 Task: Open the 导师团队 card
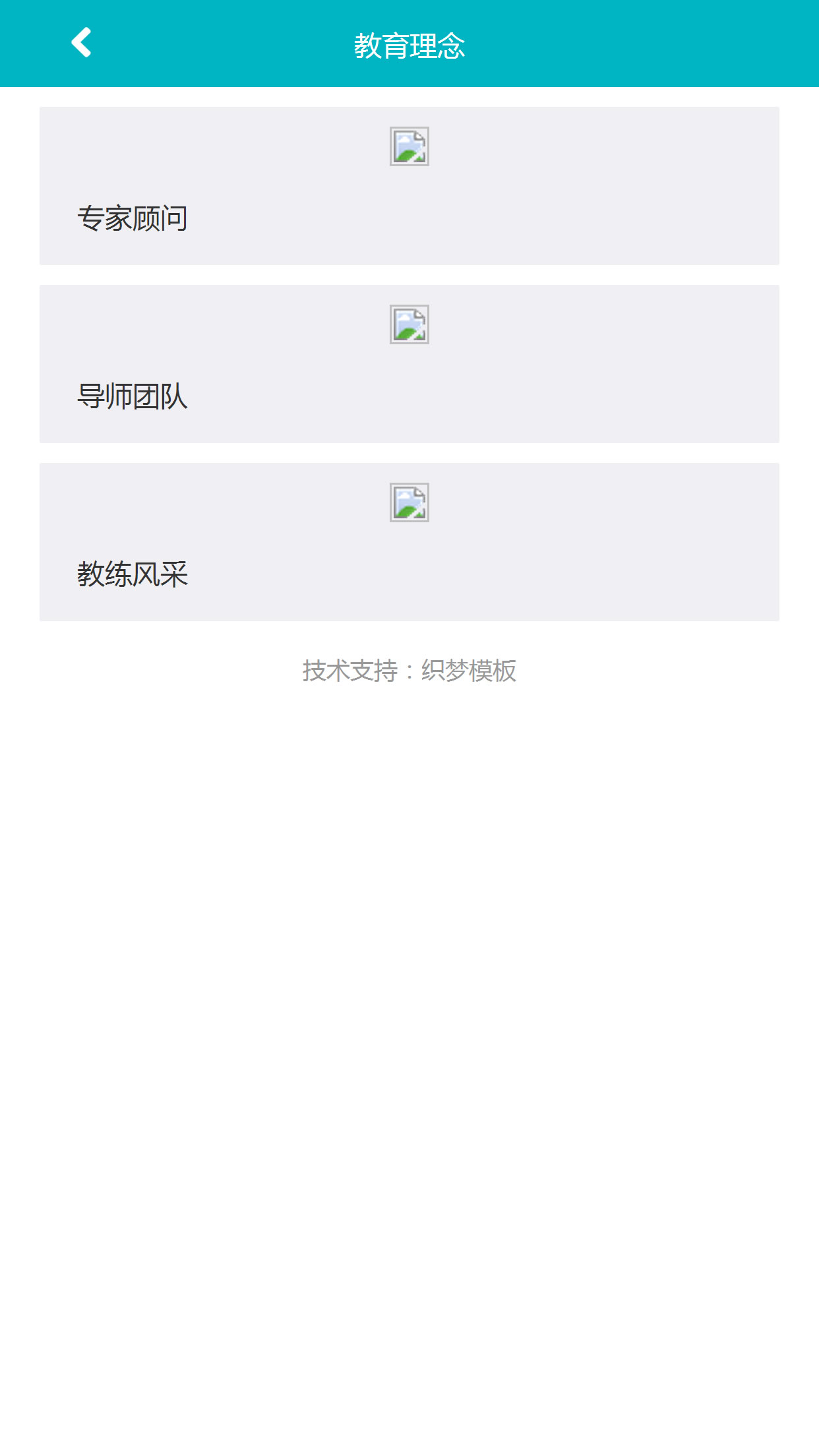pyautogui.click(x=409, y=364)
